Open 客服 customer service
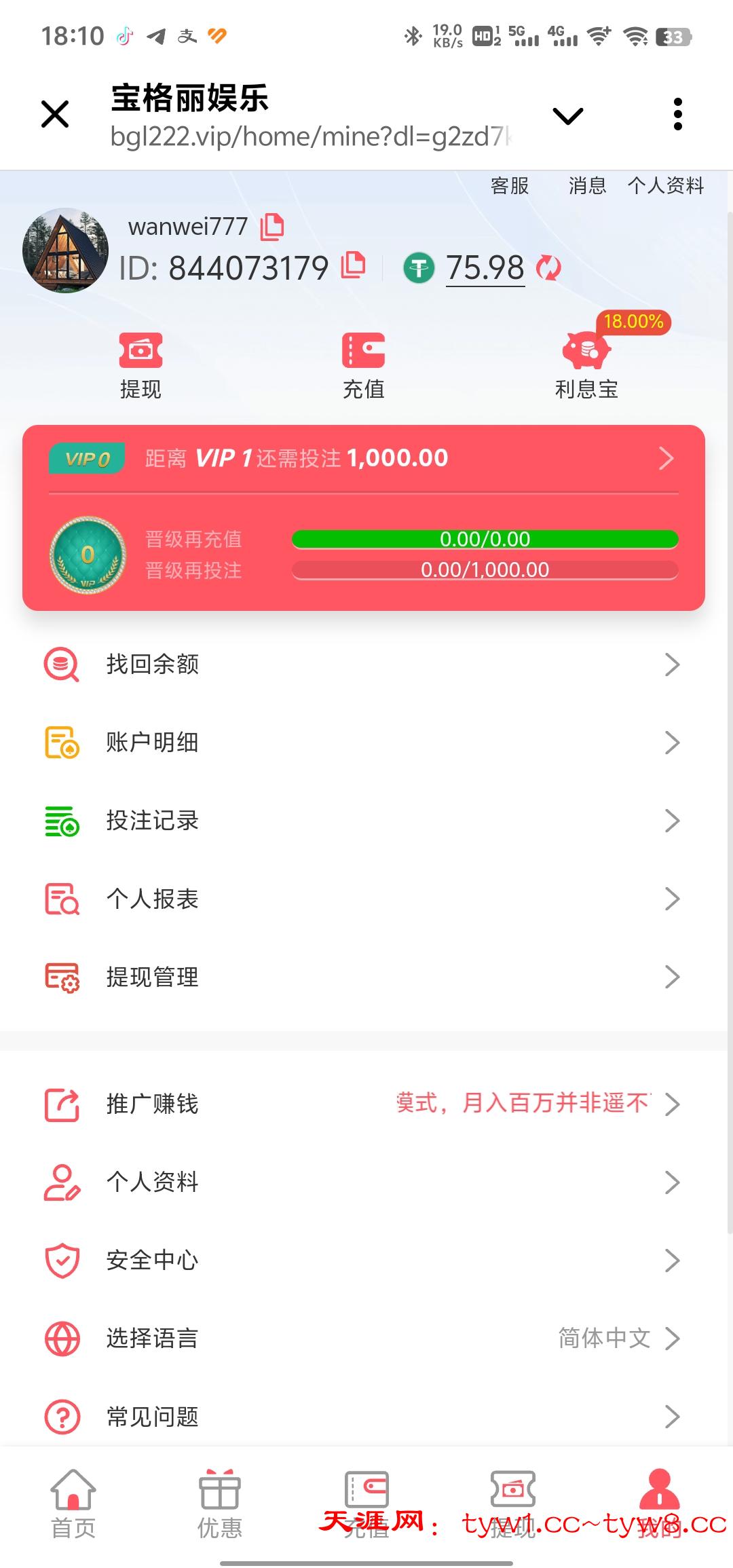The height and width of the screenshot is (1568, 733). 509,185
